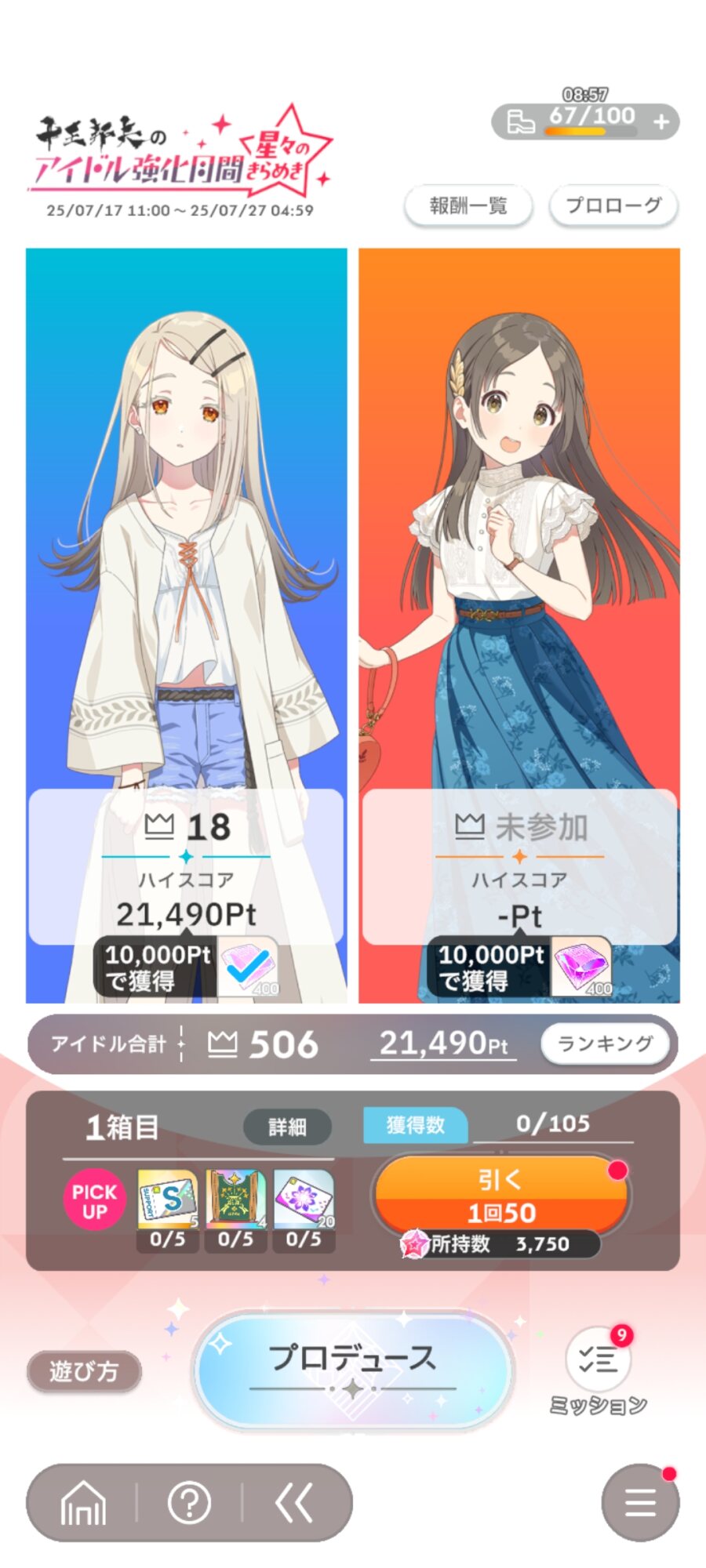Start プロデュース

pos(353,1369)
